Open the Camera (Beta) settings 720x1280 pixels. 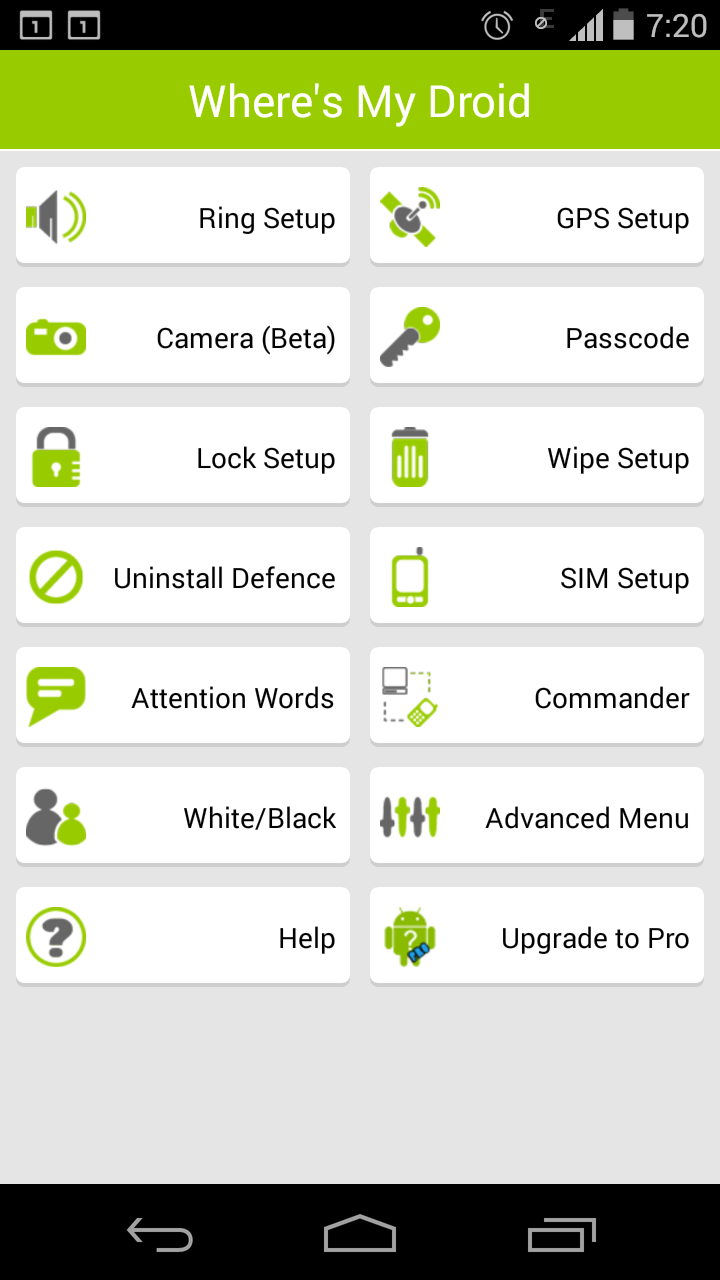pos(183,336)
